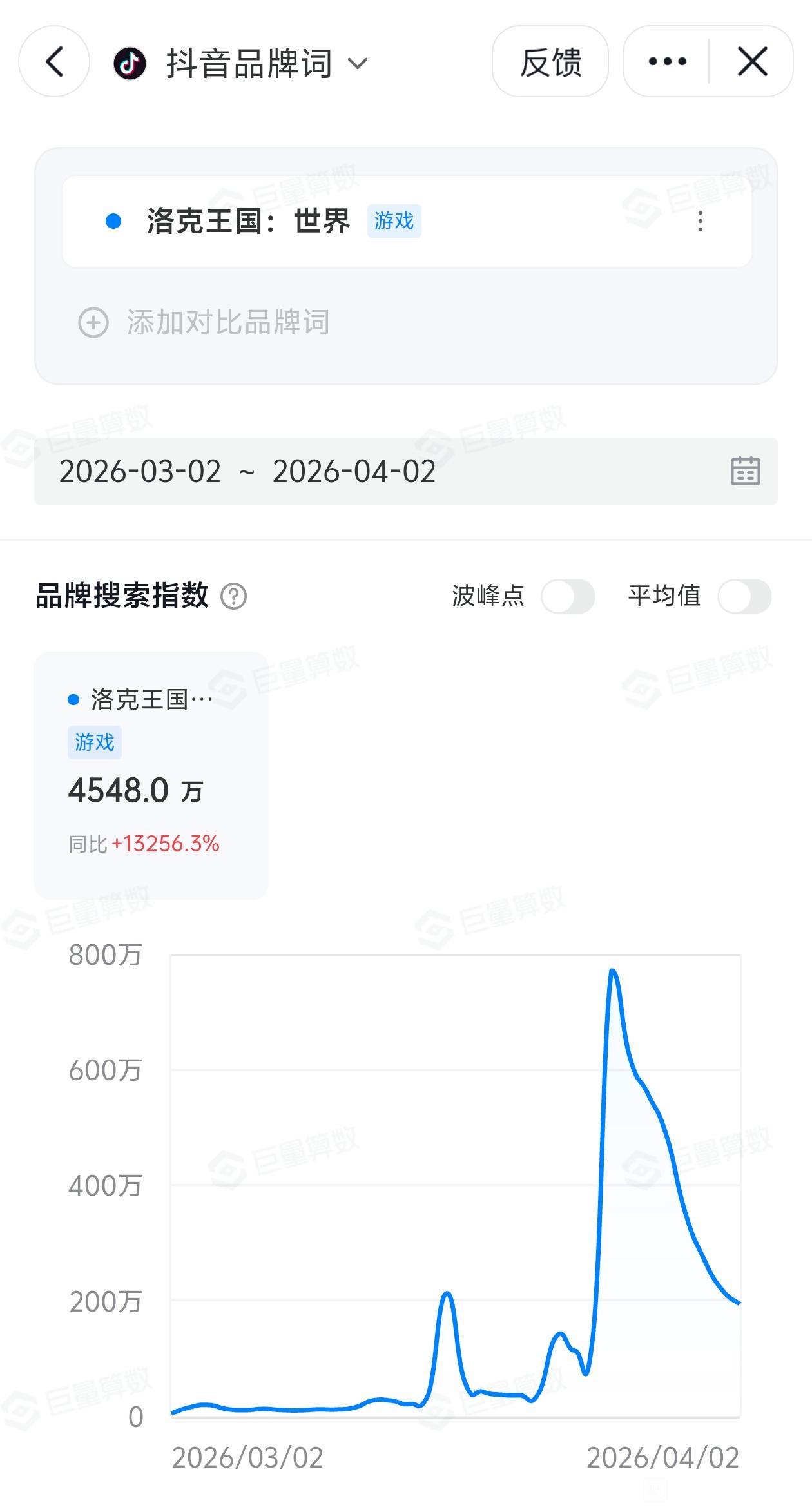Show help for 品牌搜索指数
This screenshot has height=1512, width=812.
[234, 596]
